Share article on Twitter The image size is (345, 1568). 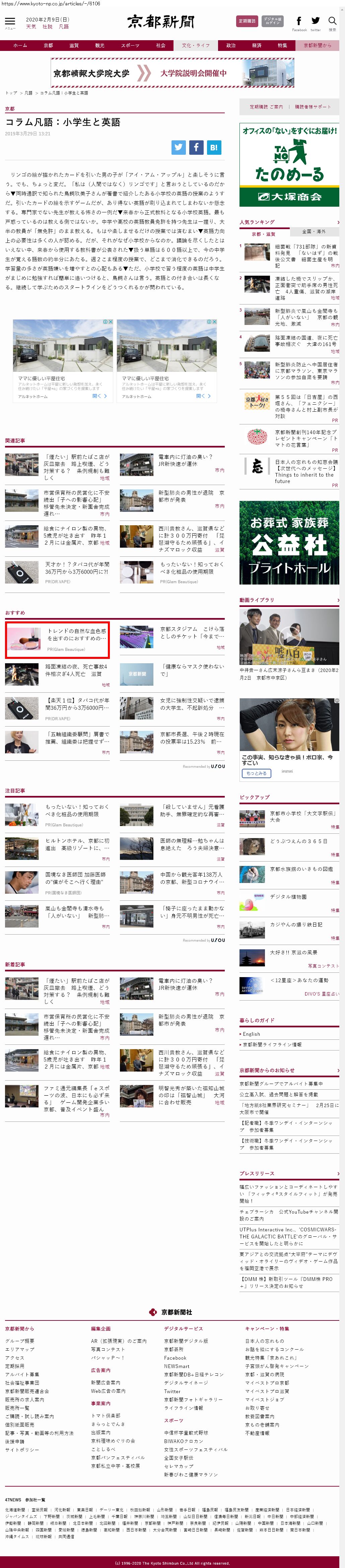coord(178,147)
